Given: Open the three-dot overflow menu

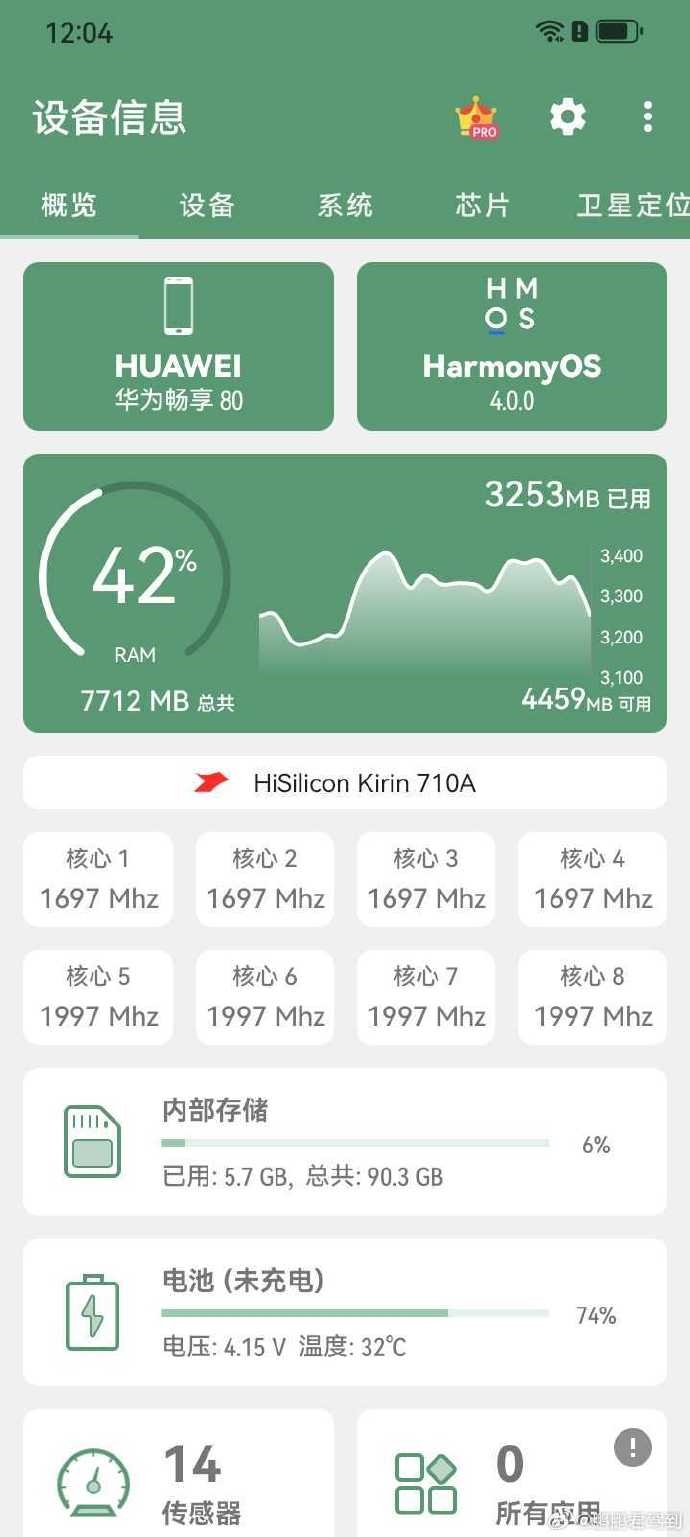Looking at the screenshot, I should tap(648, 118).
